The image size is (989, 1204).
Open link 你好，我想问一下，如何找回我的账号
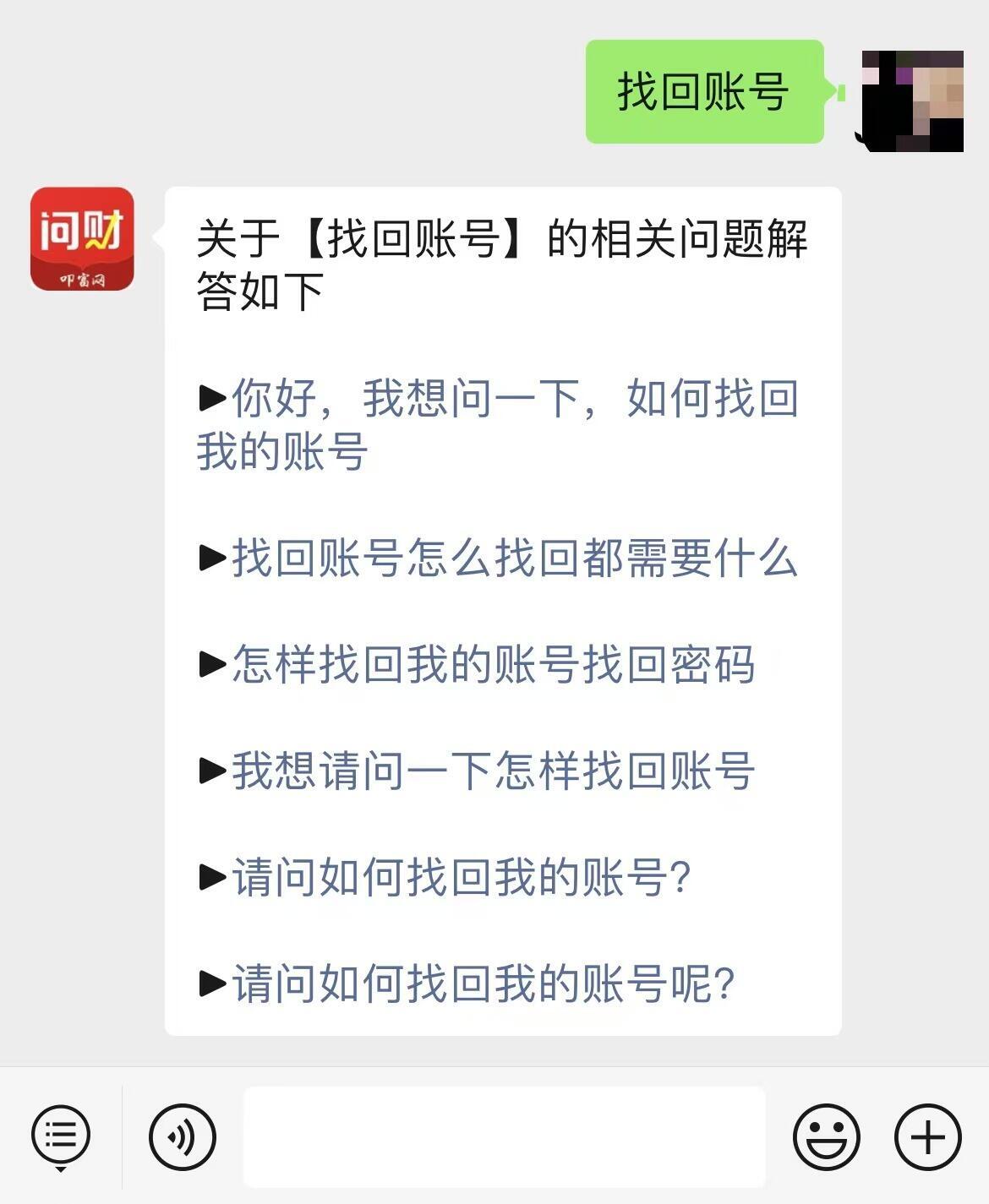[x=497, y=424]
